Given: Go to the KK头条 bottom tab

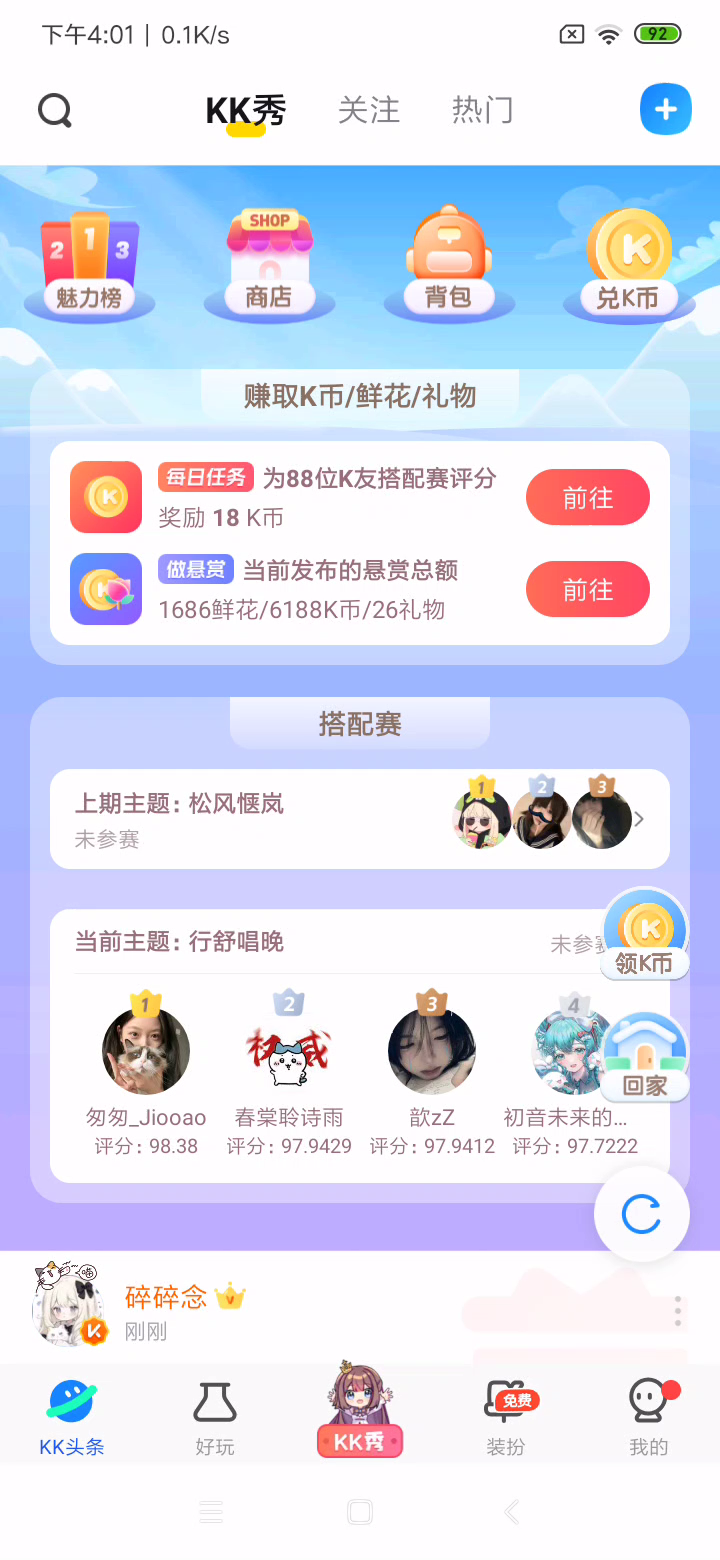Looking at the screenshot, I should pyautogui.click(x=72, y=1415).
